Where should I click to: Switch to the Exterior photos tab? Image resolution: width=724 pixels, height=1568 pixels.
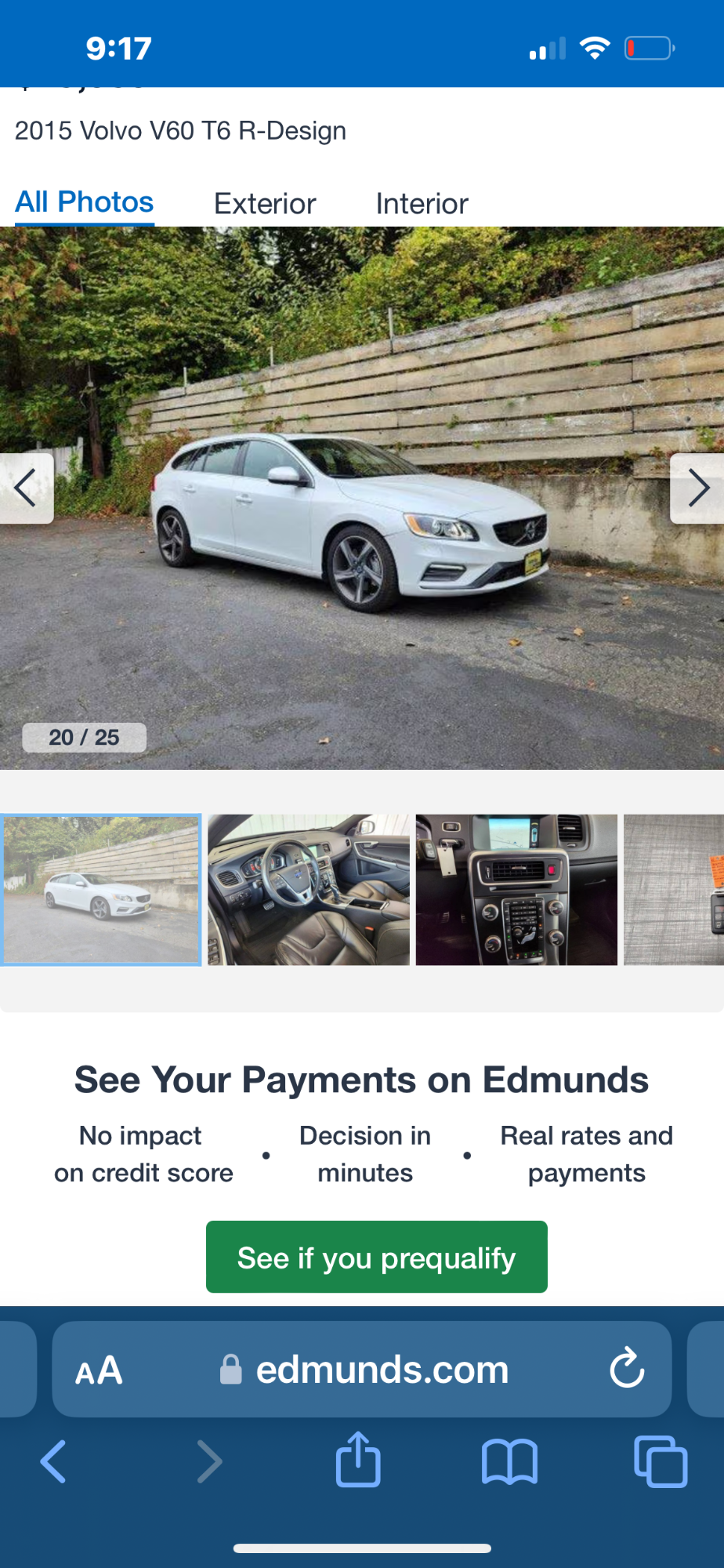265,204
